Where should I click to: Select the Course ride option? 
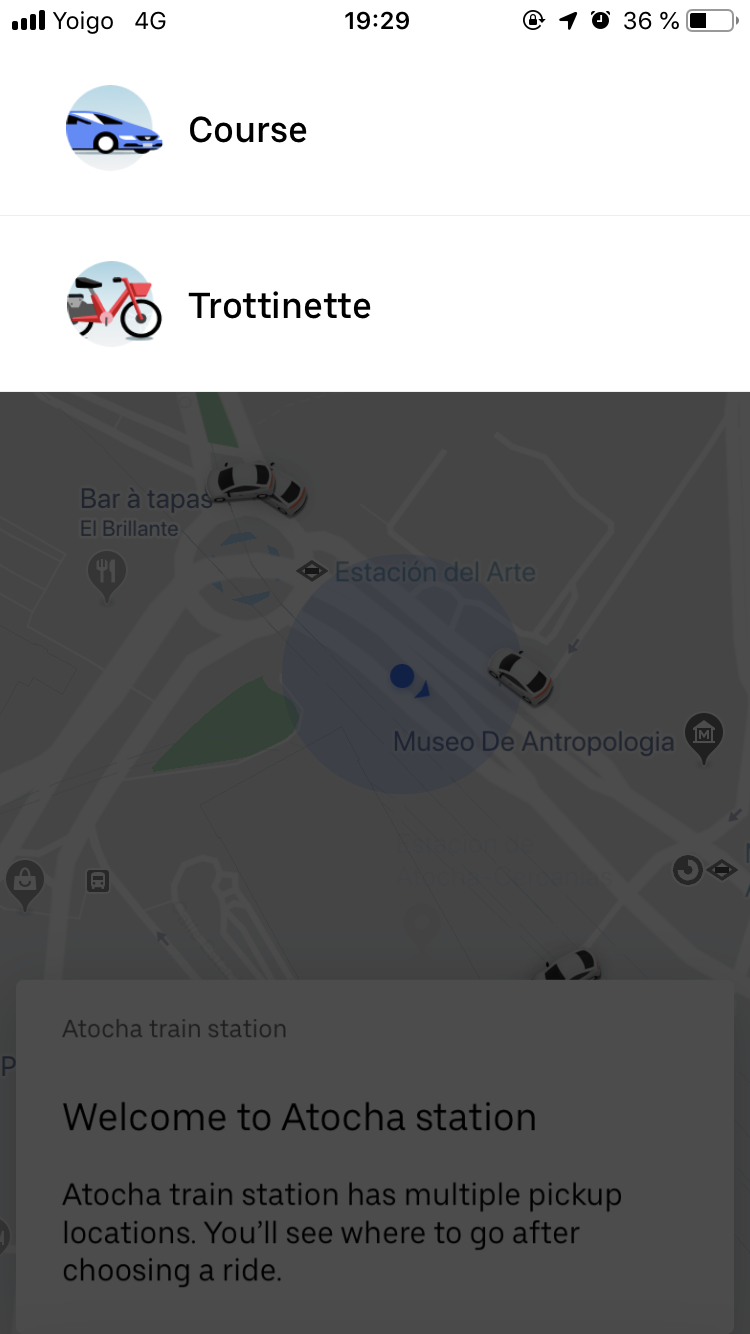(247, 130)
